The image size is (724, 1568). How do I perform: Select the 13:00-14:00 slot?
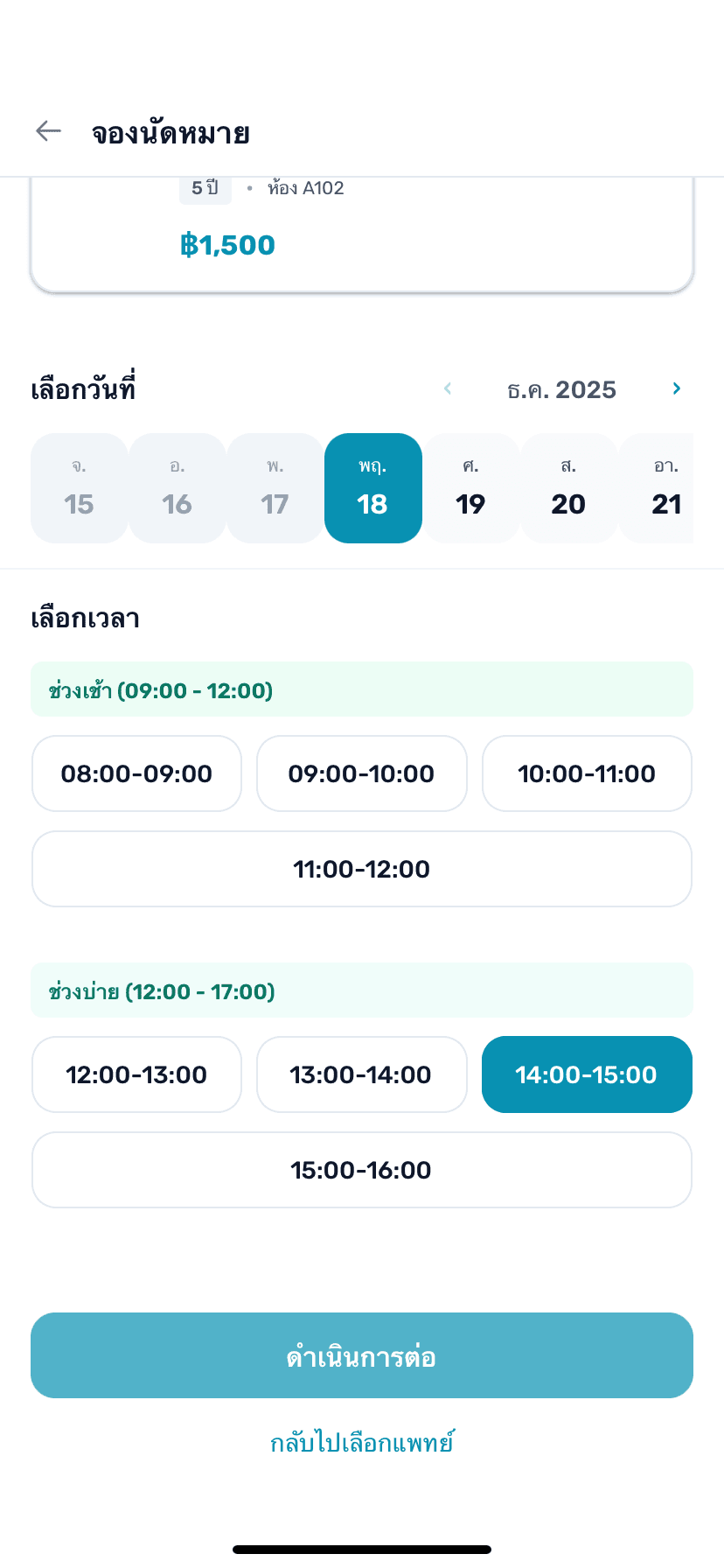pyautogui.click(x=361, y=1074)
